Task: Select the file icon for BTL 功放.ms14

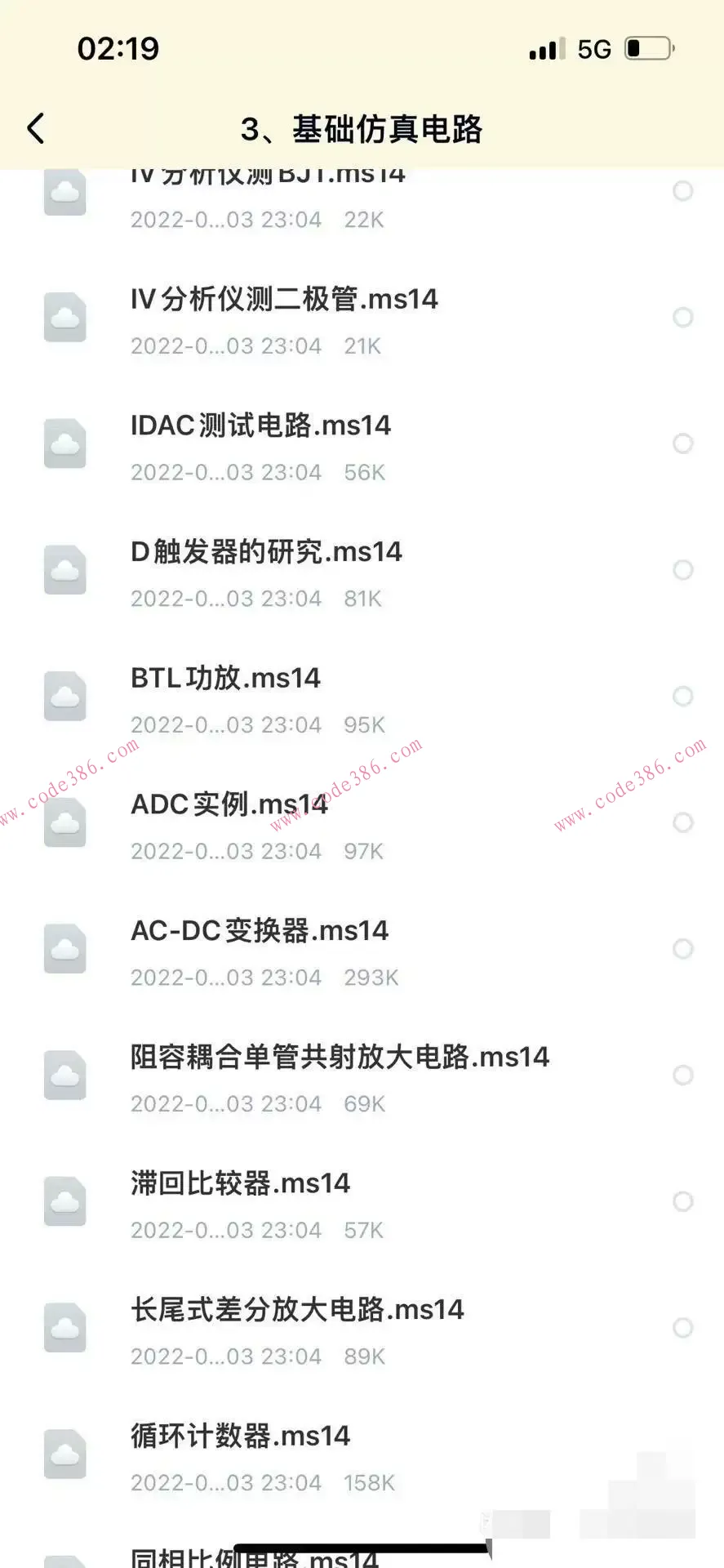Action: [x=65, y=697]
